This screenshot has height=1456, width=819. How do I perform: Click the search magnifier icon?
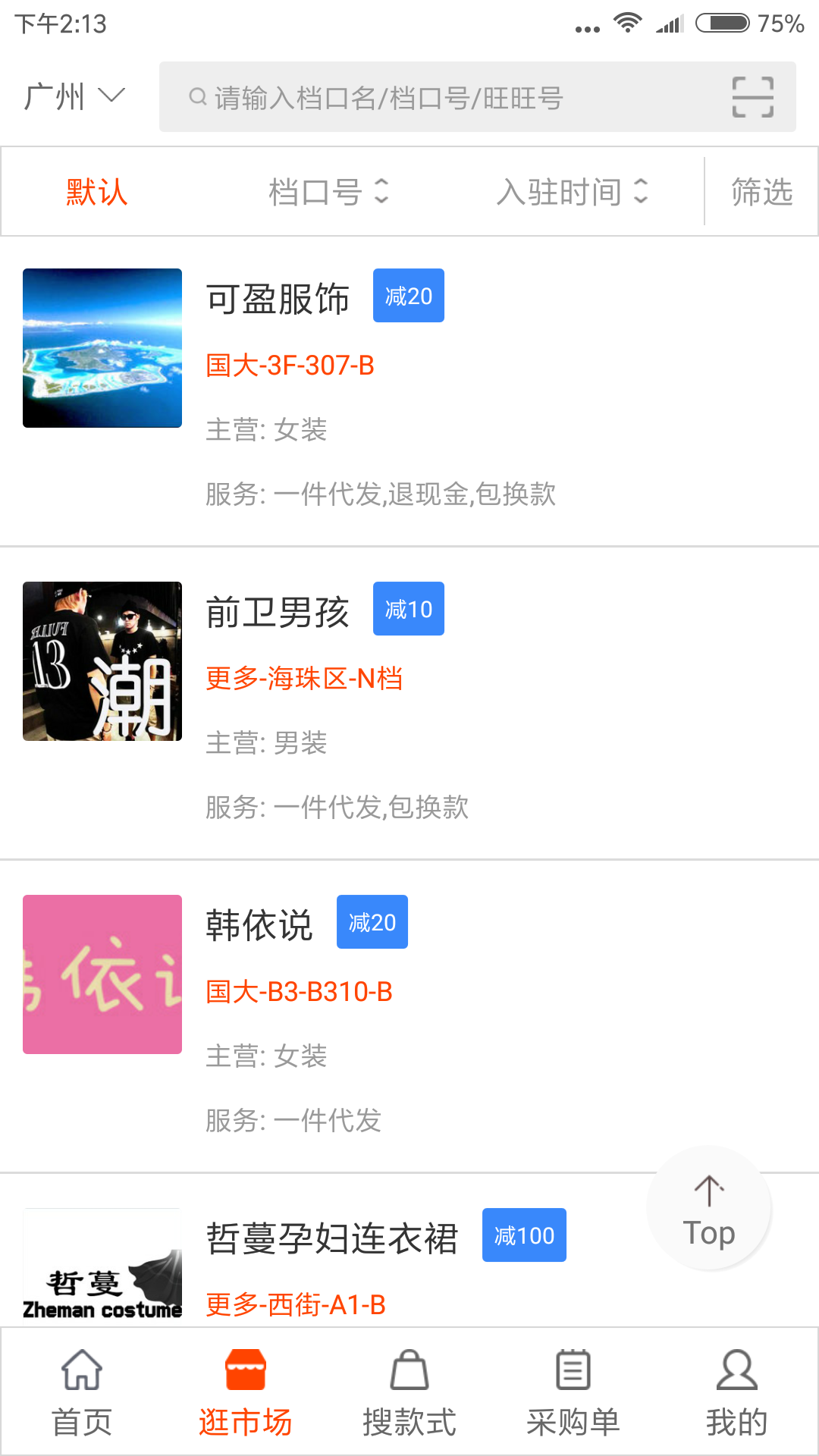click(x=196, y=96)
